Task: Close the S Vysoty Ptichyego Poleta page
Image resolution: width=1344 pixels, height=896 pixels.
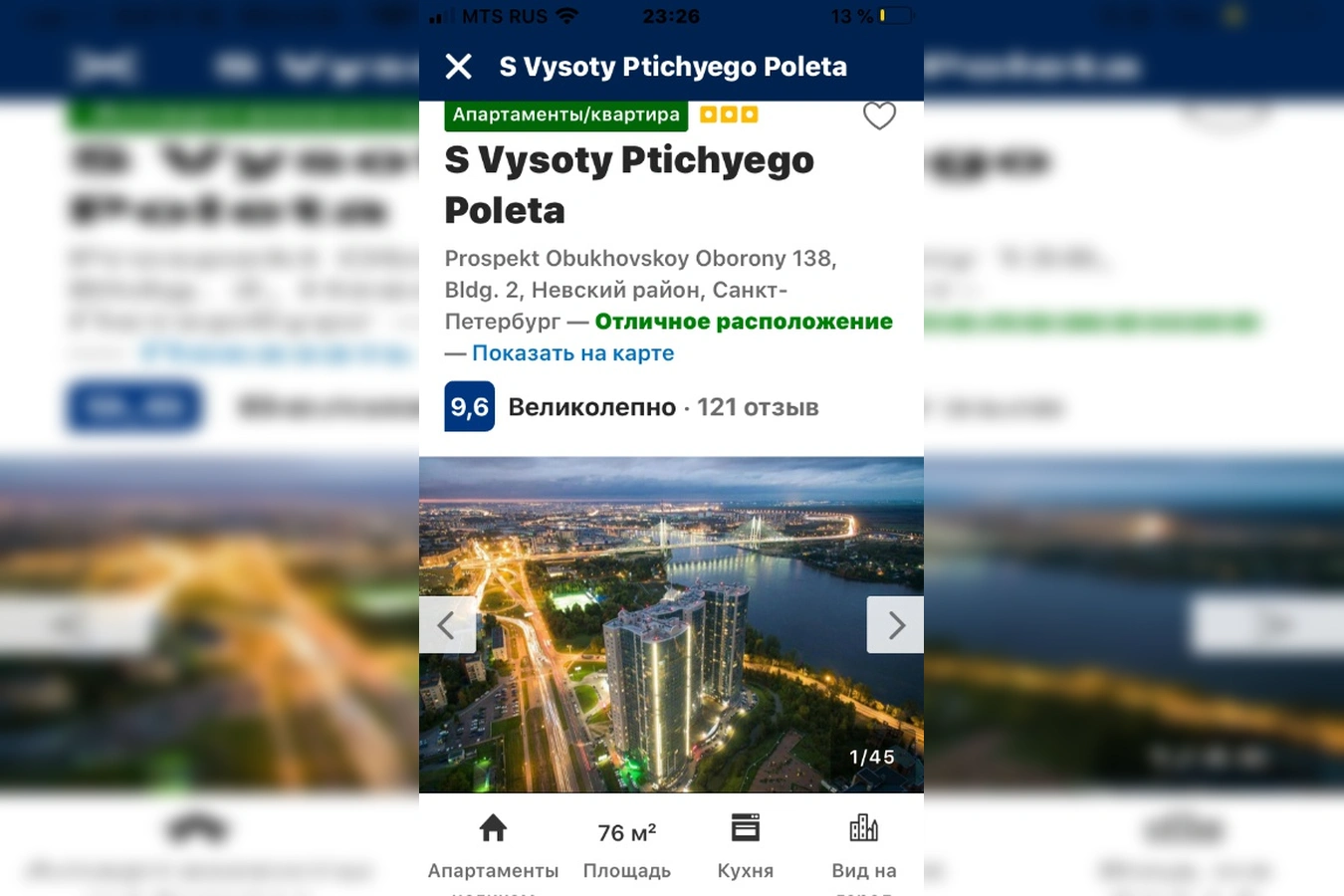Action: tap(459, 67)
